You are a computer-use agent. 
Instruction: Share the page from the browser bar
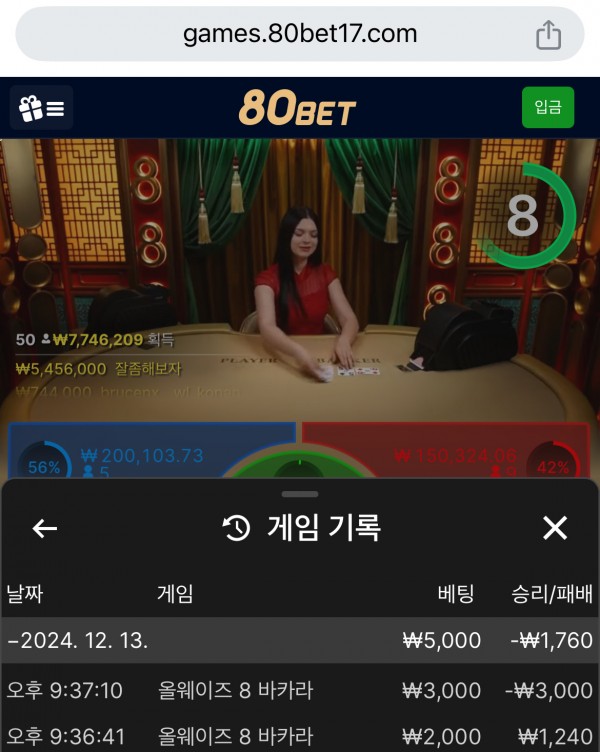click(x=548, y=35)
